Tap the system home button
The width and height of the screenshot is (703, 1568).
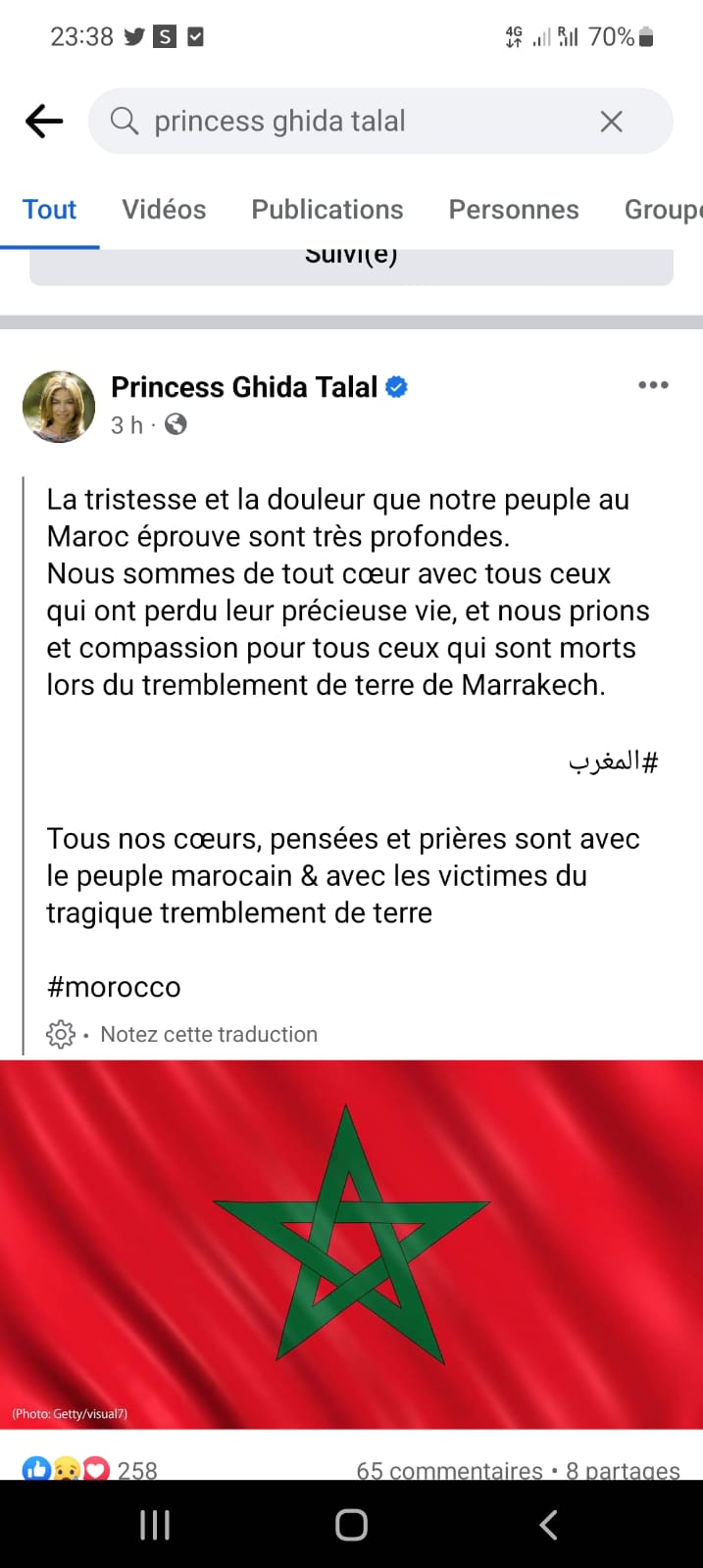351,1525
